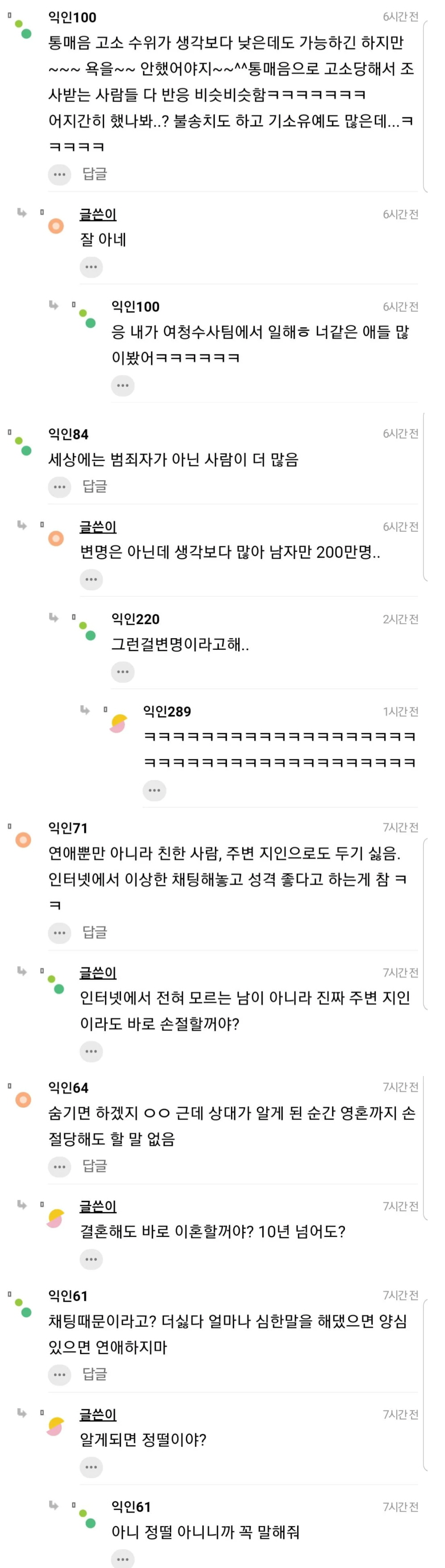Tap 답글 under 익인100's top comment
Screen dimensions: 445x1568
94,174
